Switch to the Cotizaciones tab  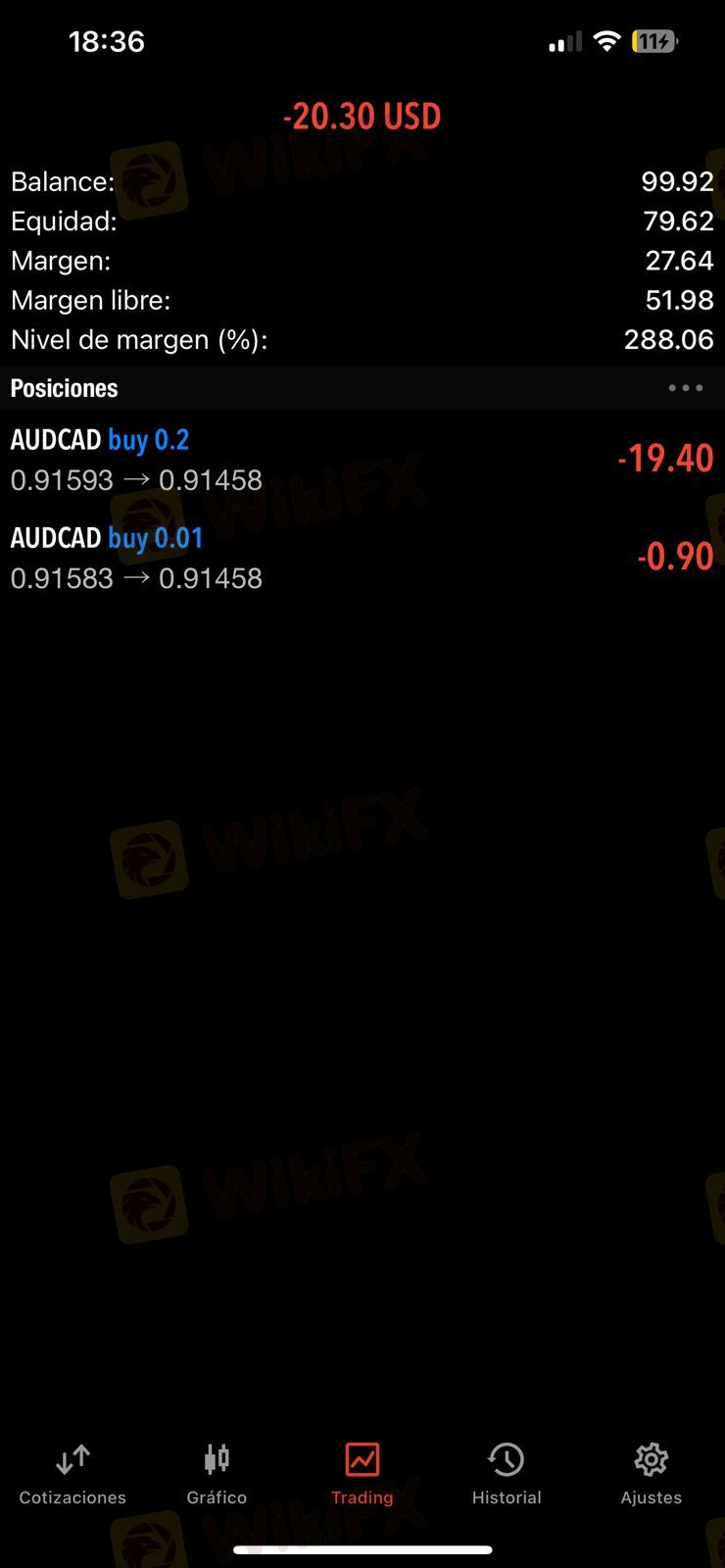pos(72,1474)
